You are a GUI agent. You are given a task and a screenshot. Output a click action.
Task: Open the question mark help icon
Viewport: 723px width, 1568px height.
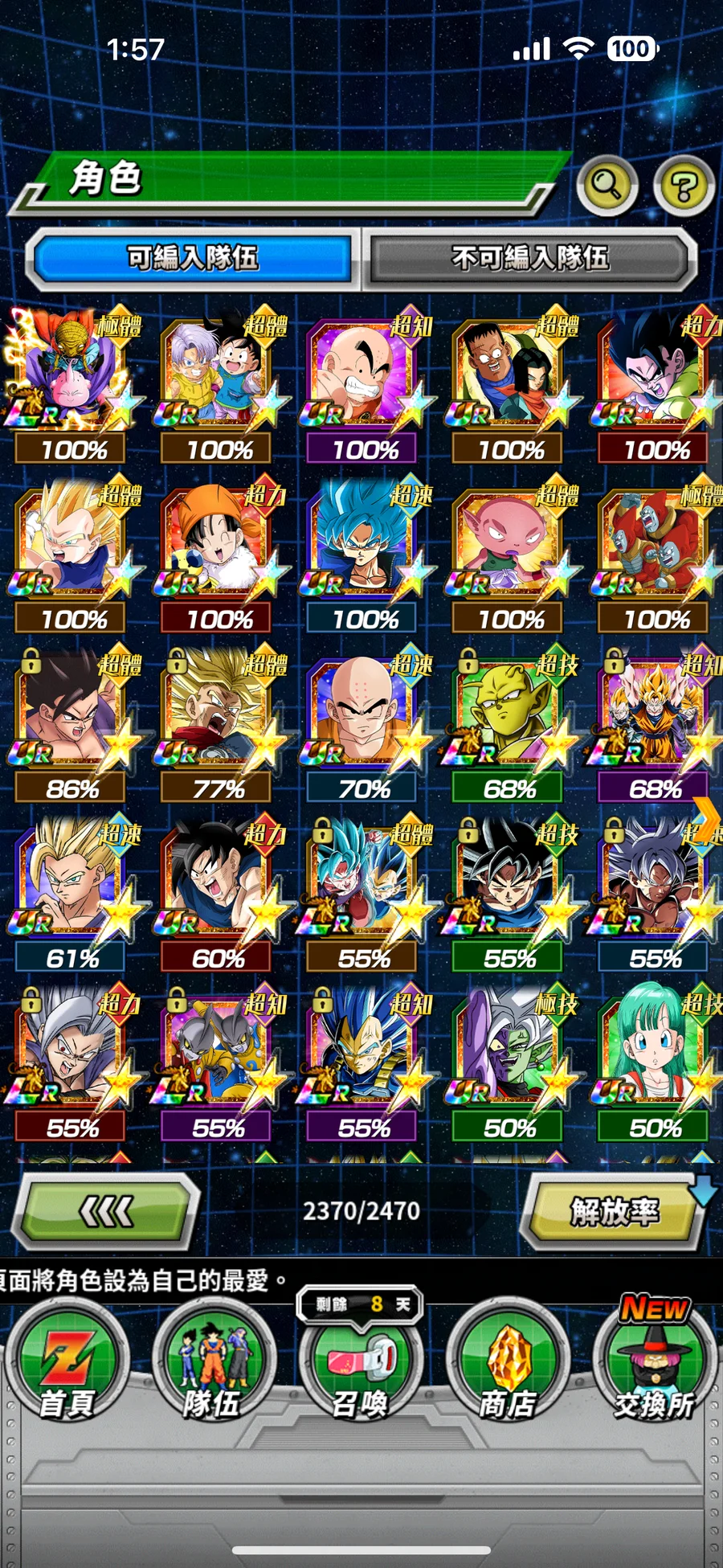684,186
